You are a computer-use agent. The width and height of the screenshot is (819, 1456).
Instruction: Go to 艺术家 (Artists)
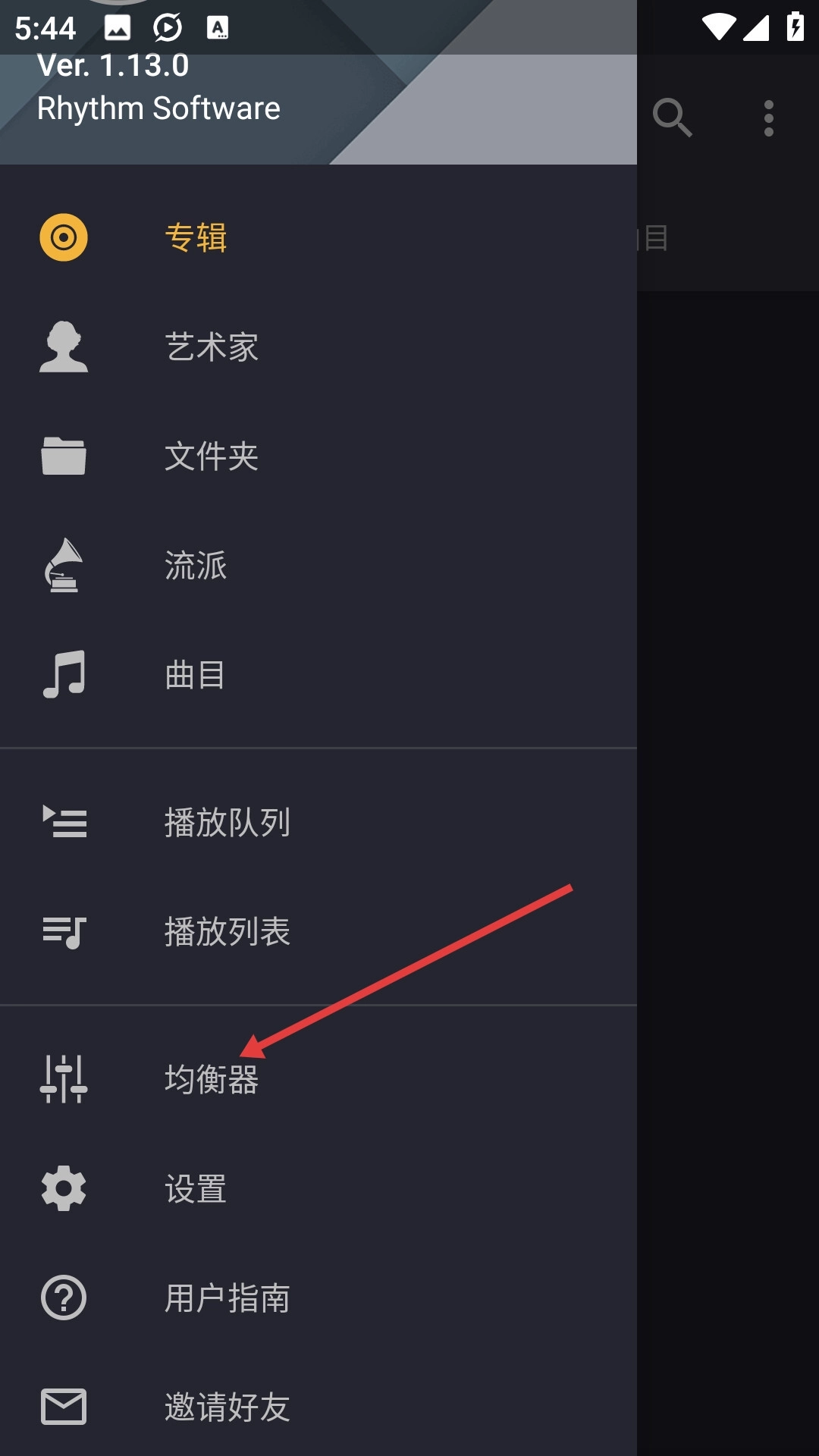point(212,347)
